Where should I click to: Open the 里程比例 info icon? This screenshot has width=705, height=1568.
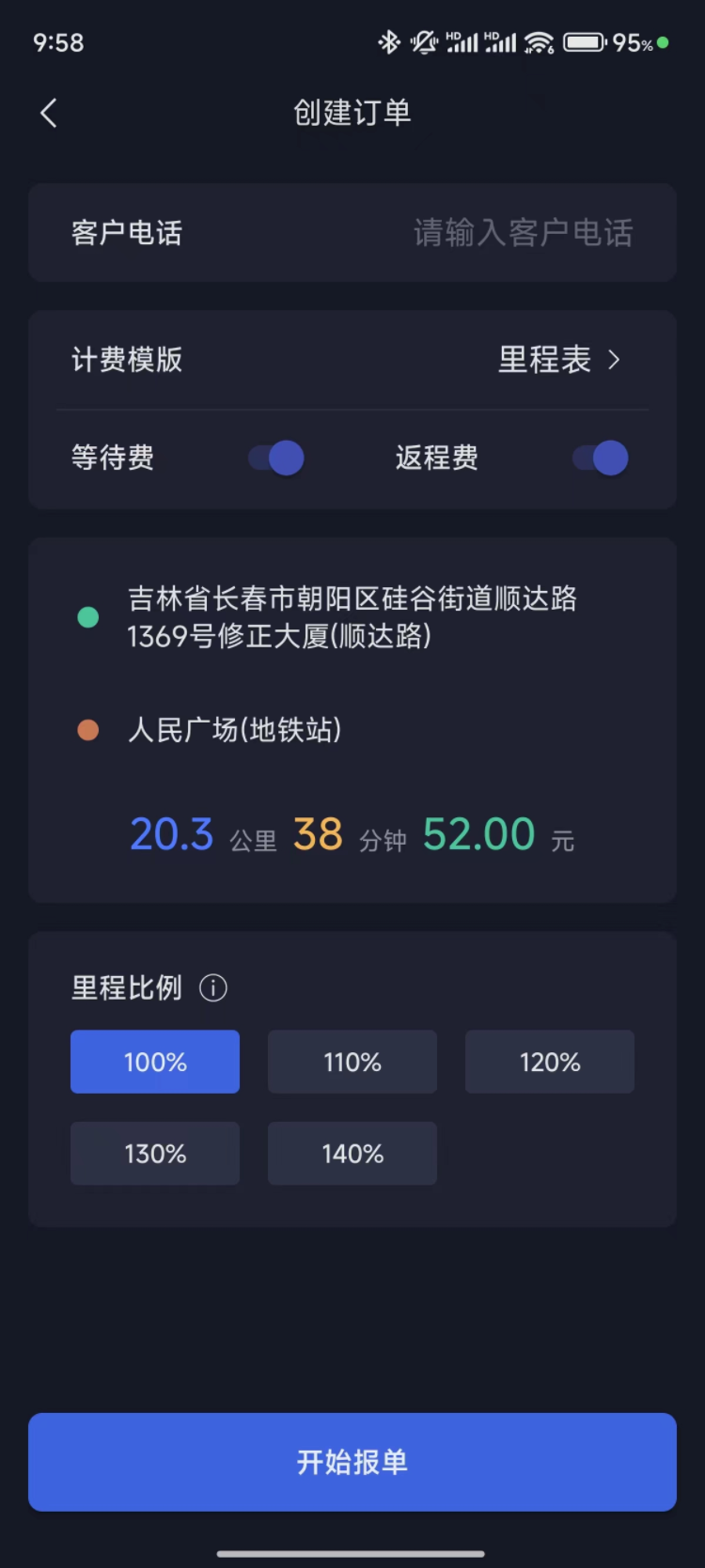click(x=213, y=988)
